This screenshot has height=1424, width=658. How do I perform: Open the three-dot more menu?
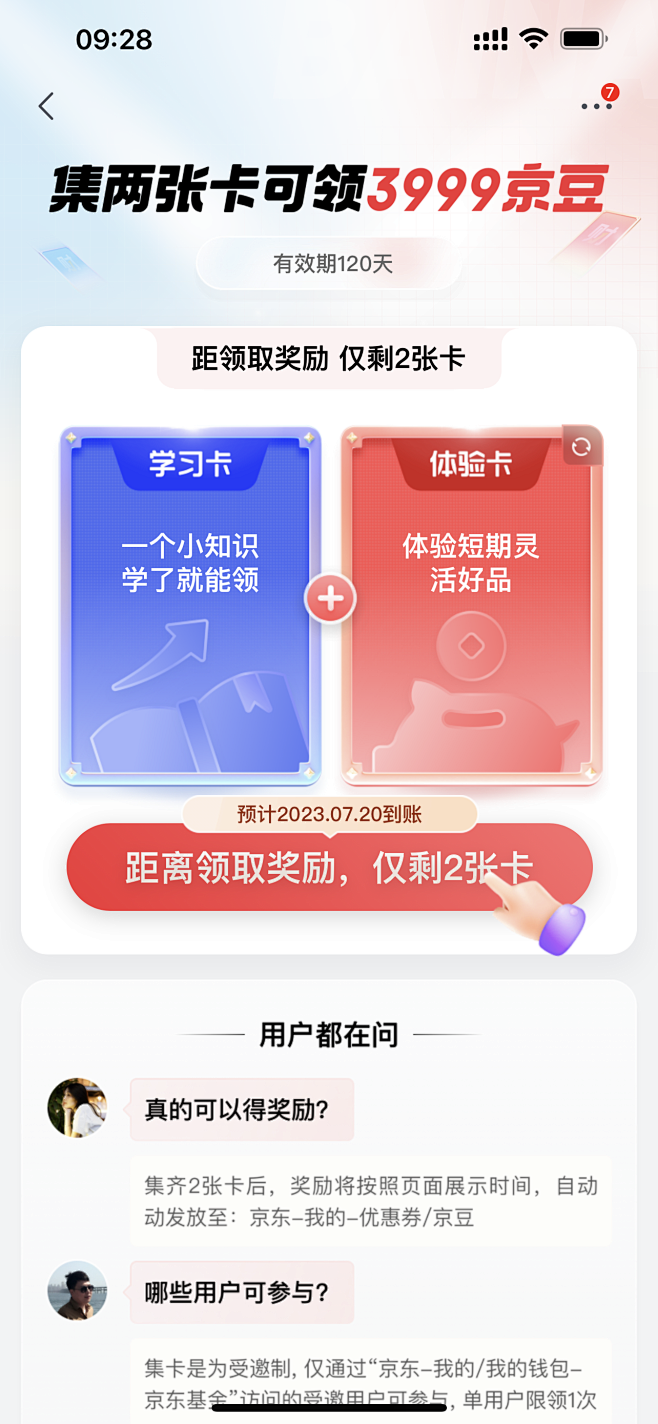596,106
